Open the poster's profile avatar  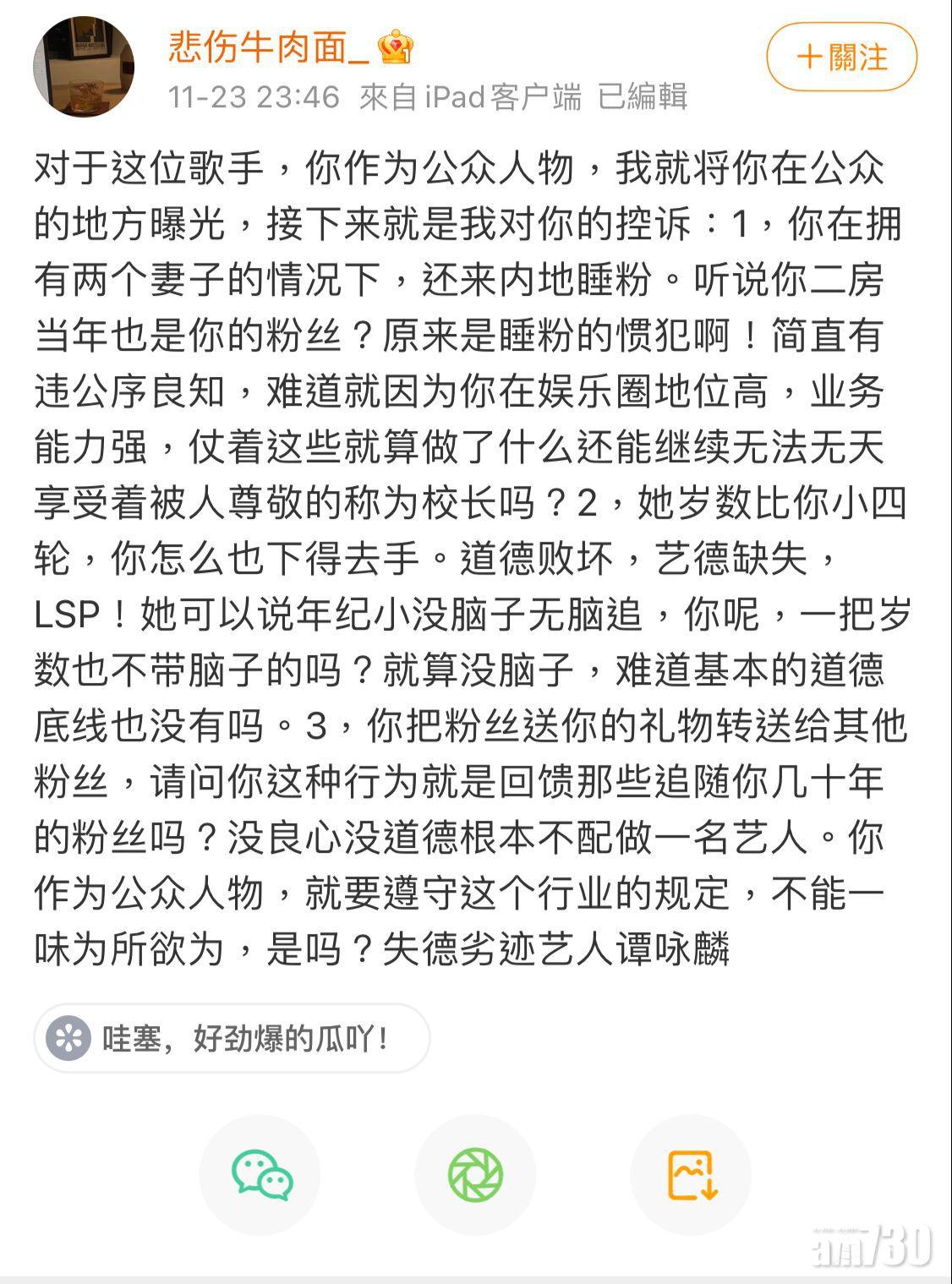tap(84, 67)
